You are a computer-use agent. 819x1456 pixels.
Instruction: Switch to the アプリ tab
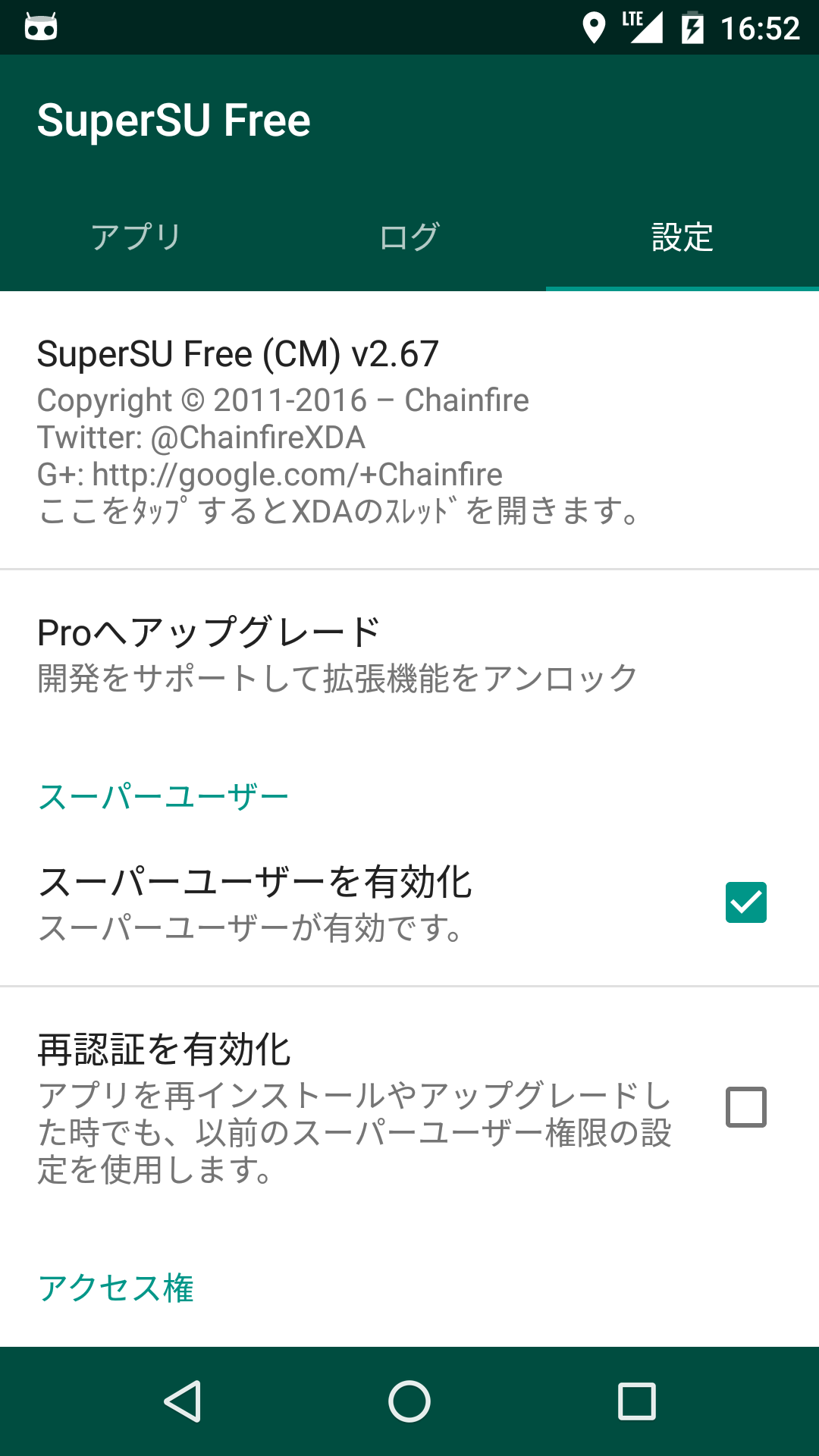click(136, 237)
